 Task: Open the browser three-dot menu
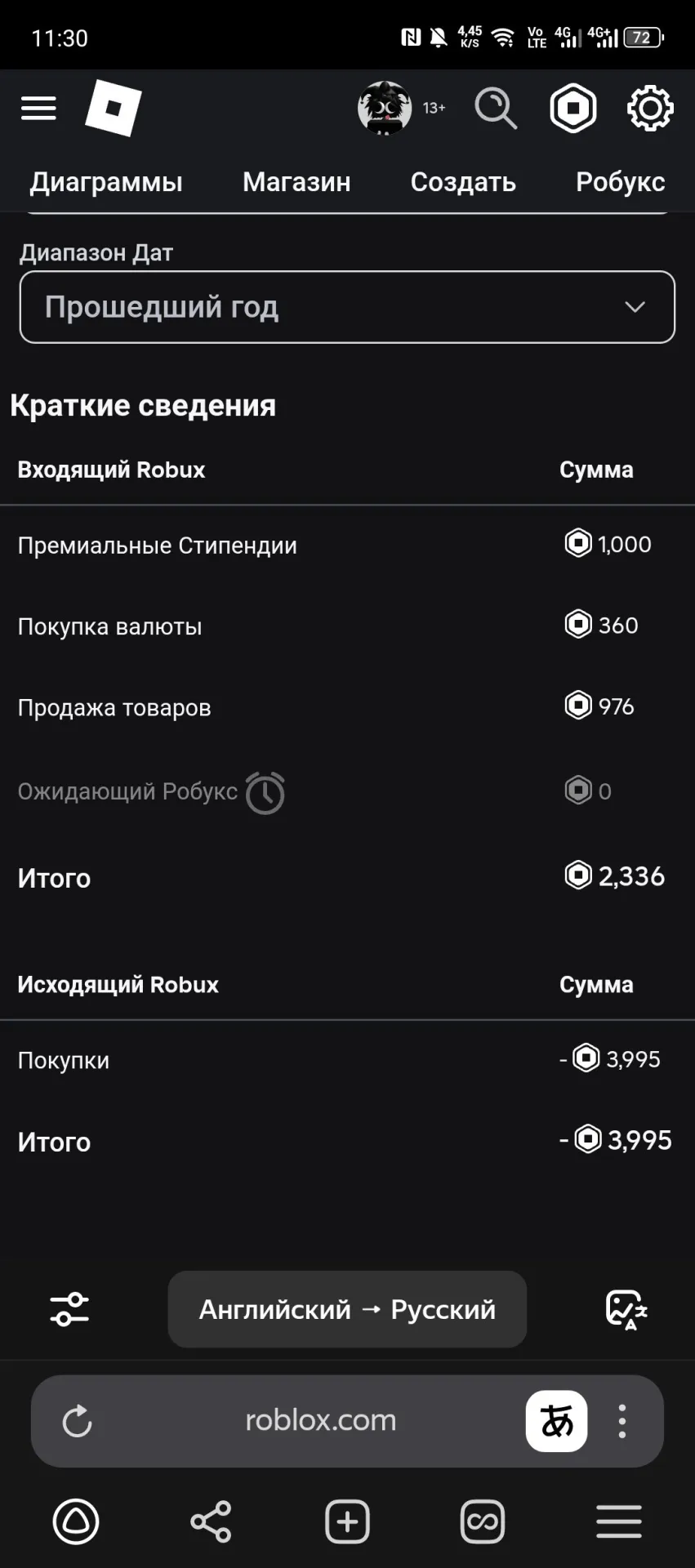click(622, 1421)
